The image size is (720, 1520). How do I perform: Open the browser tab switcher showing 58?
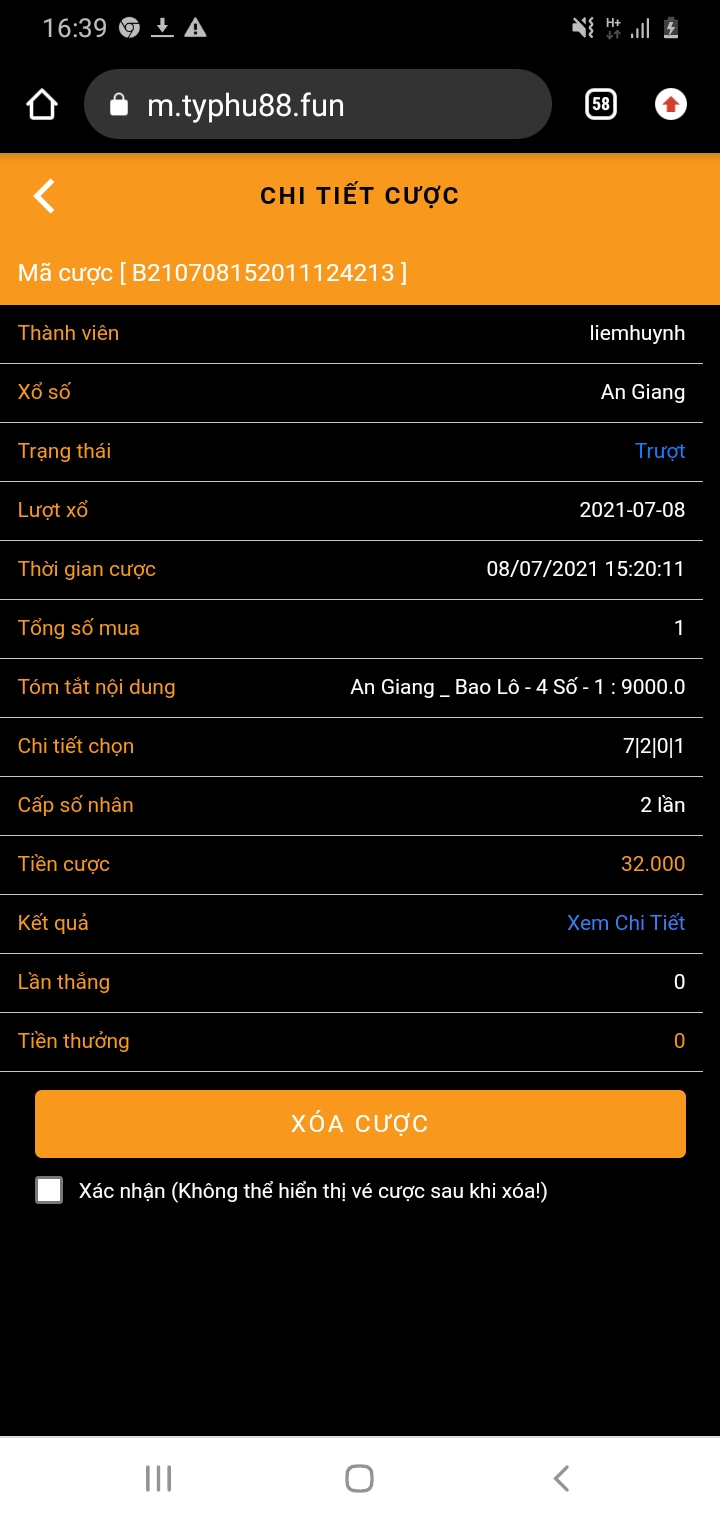pos(600,104)
